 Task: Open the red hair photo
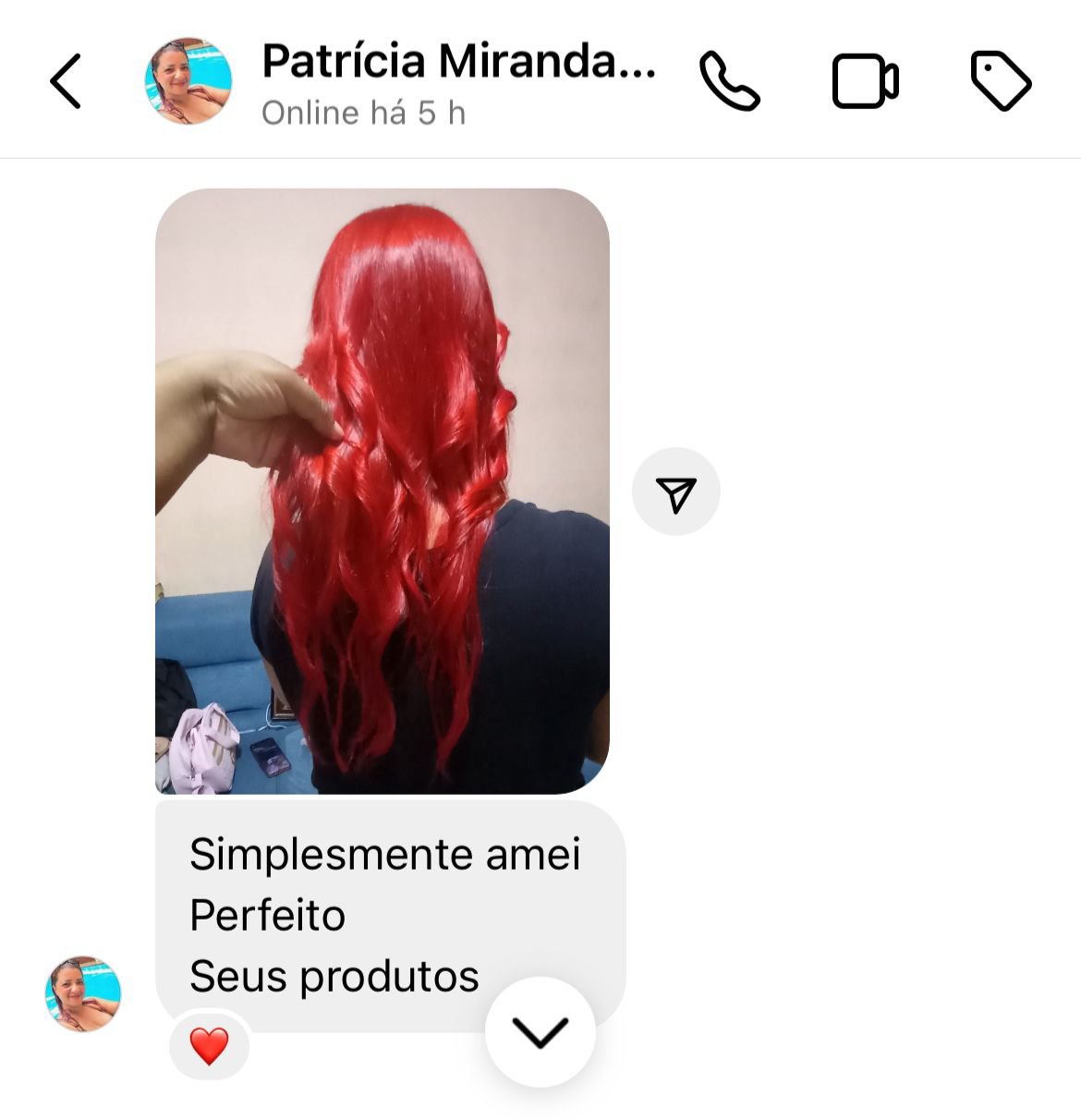coord(382,491)
